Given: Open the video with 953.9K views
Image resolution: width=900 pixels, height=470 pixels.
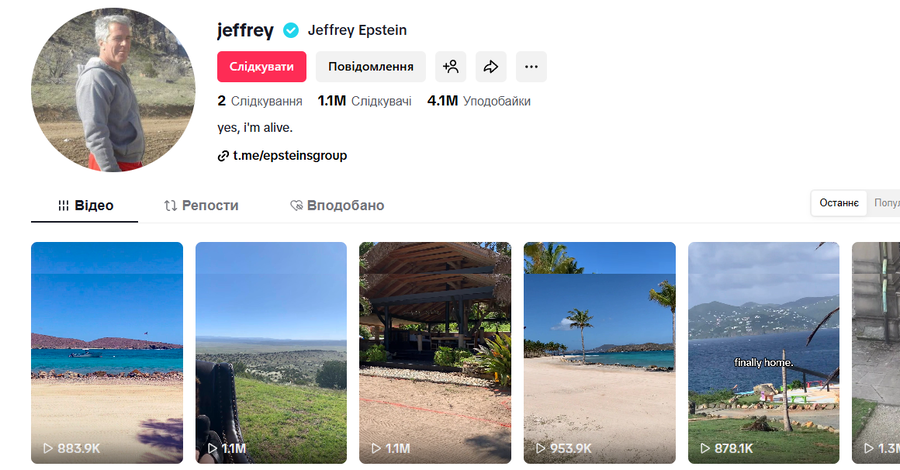Looking at the screenshot, I should click(599, 352).
